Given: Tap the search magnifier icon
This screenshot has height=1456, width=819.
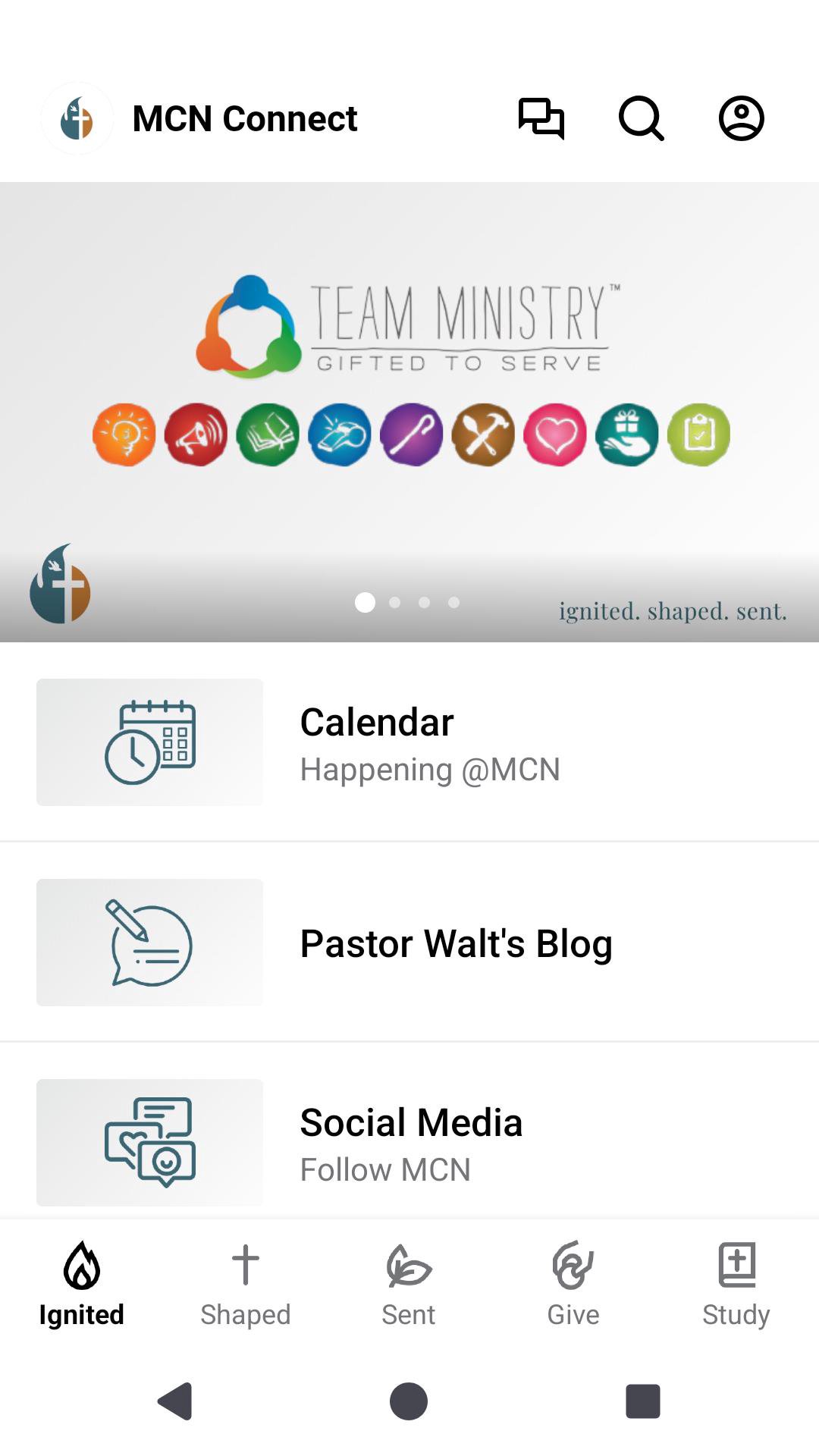Looking at the screenshot, I should tap(641, 118).
